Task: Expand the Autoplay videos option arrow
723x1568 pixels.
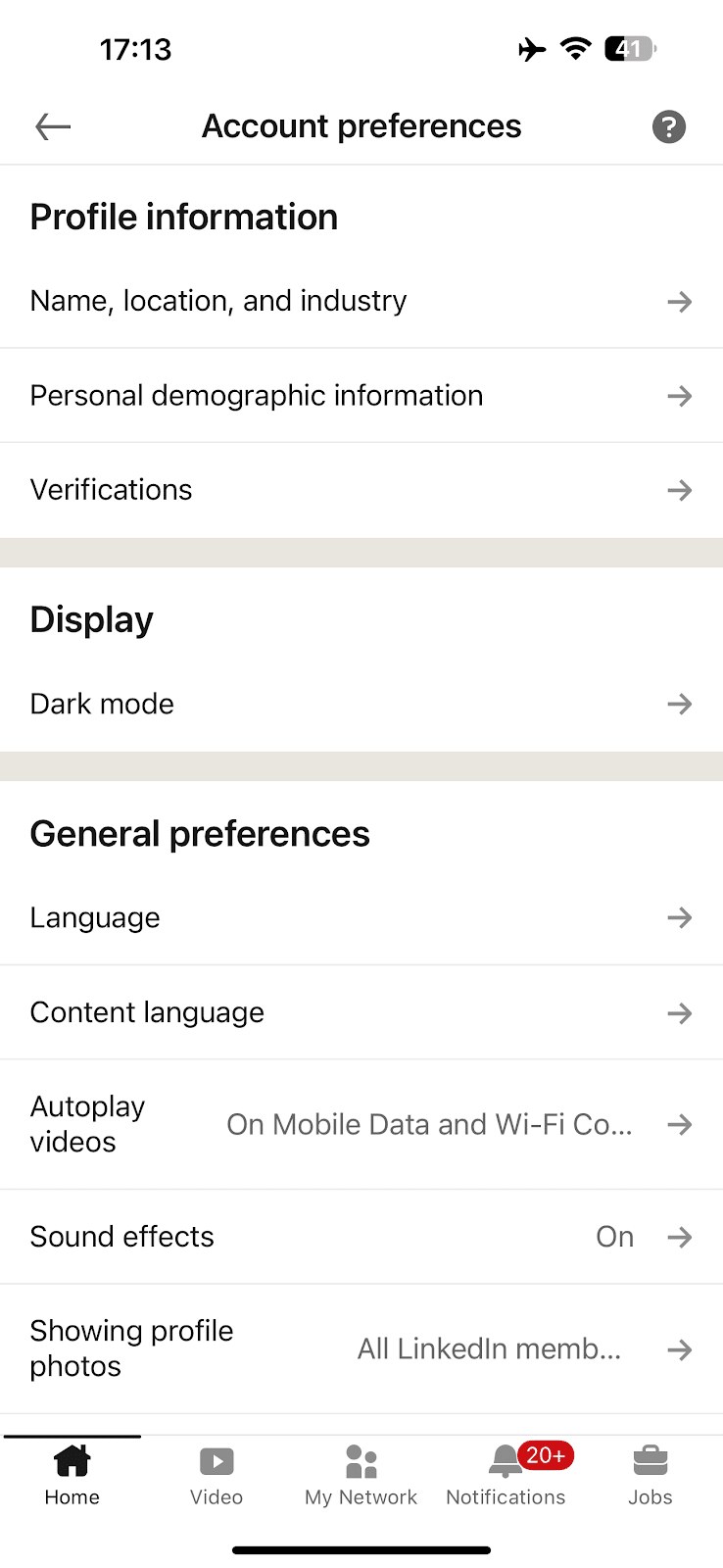Action: pos(680,1125)
